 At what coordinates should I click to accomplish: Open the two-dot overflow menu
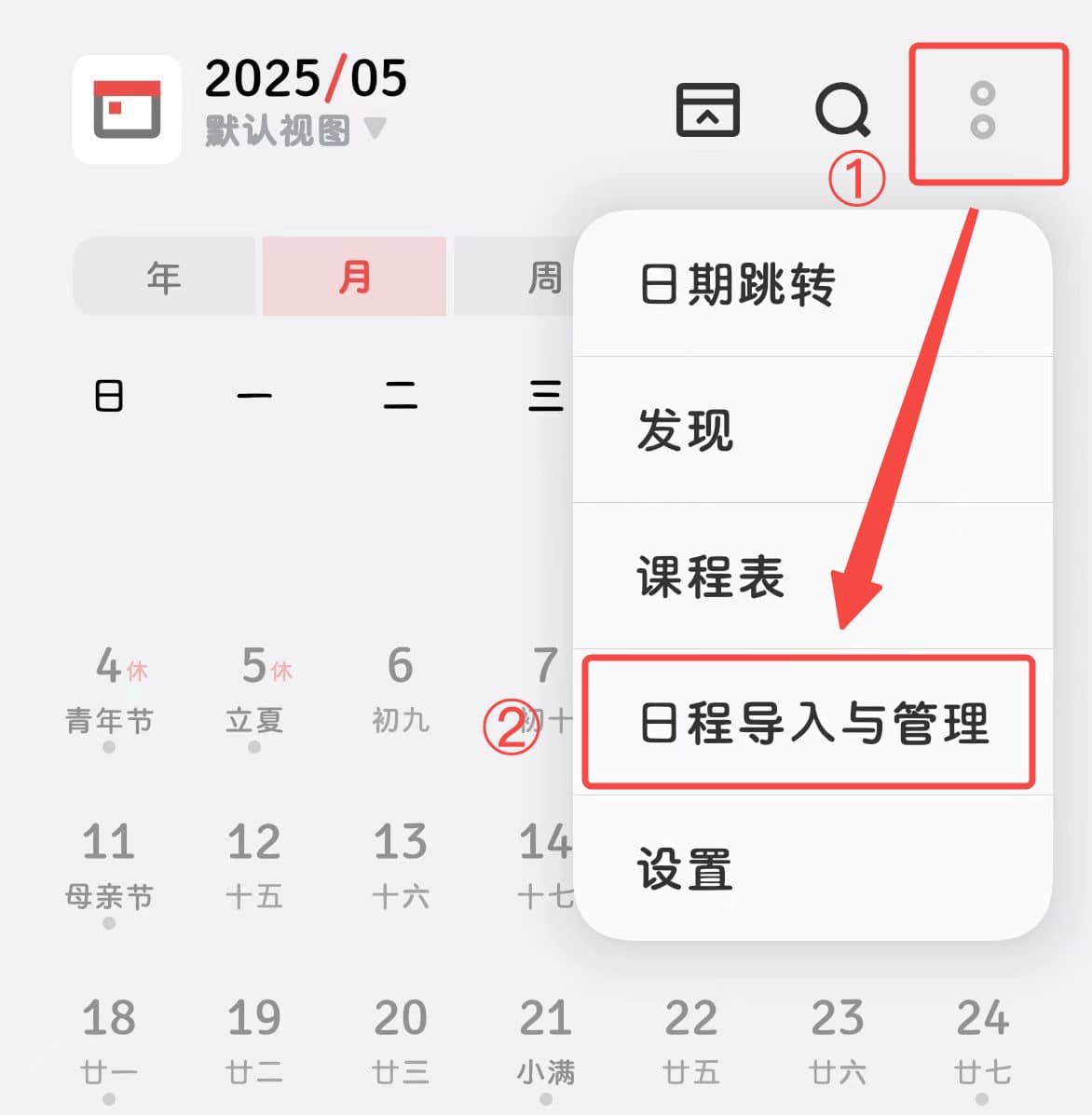pos(983,111)
